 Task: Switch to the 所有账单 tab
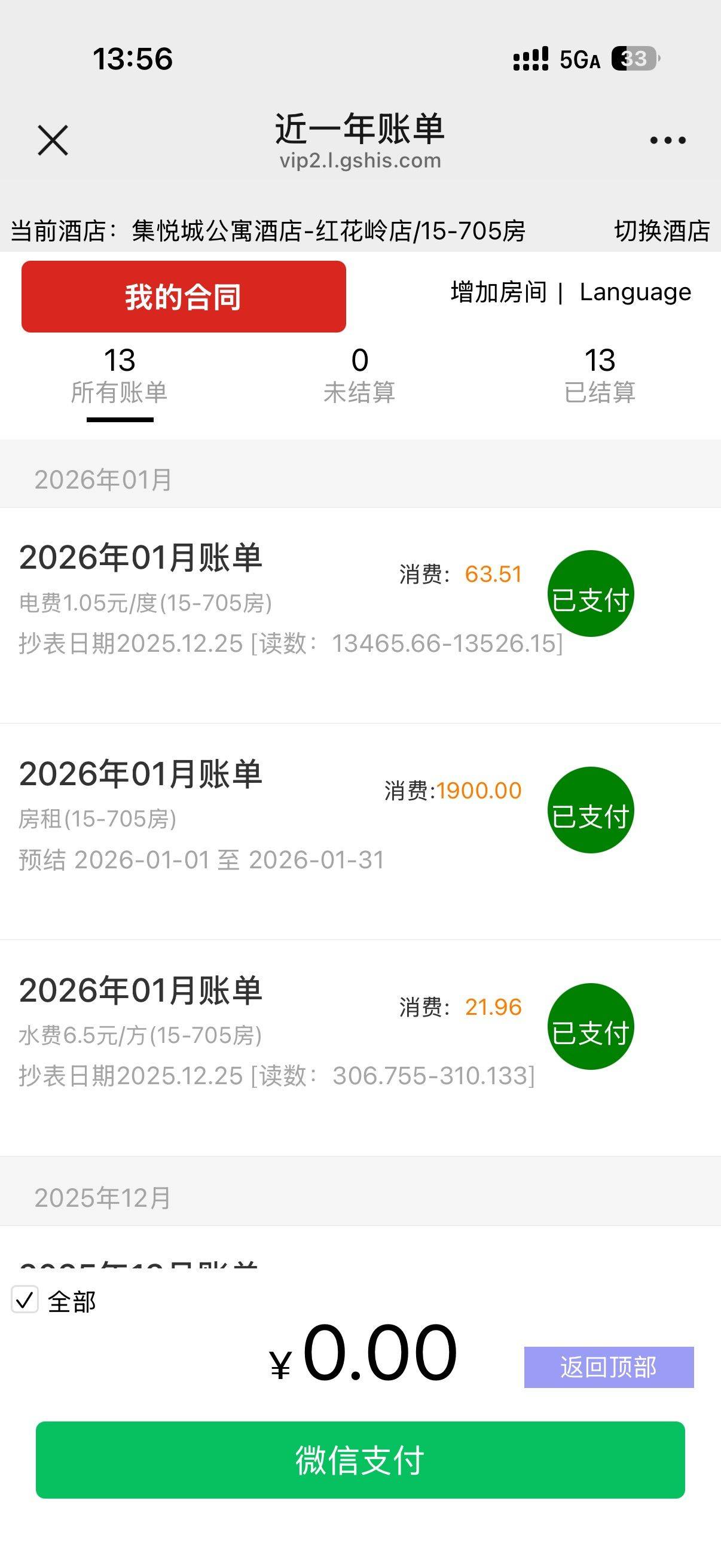click(x=119, y=376)
